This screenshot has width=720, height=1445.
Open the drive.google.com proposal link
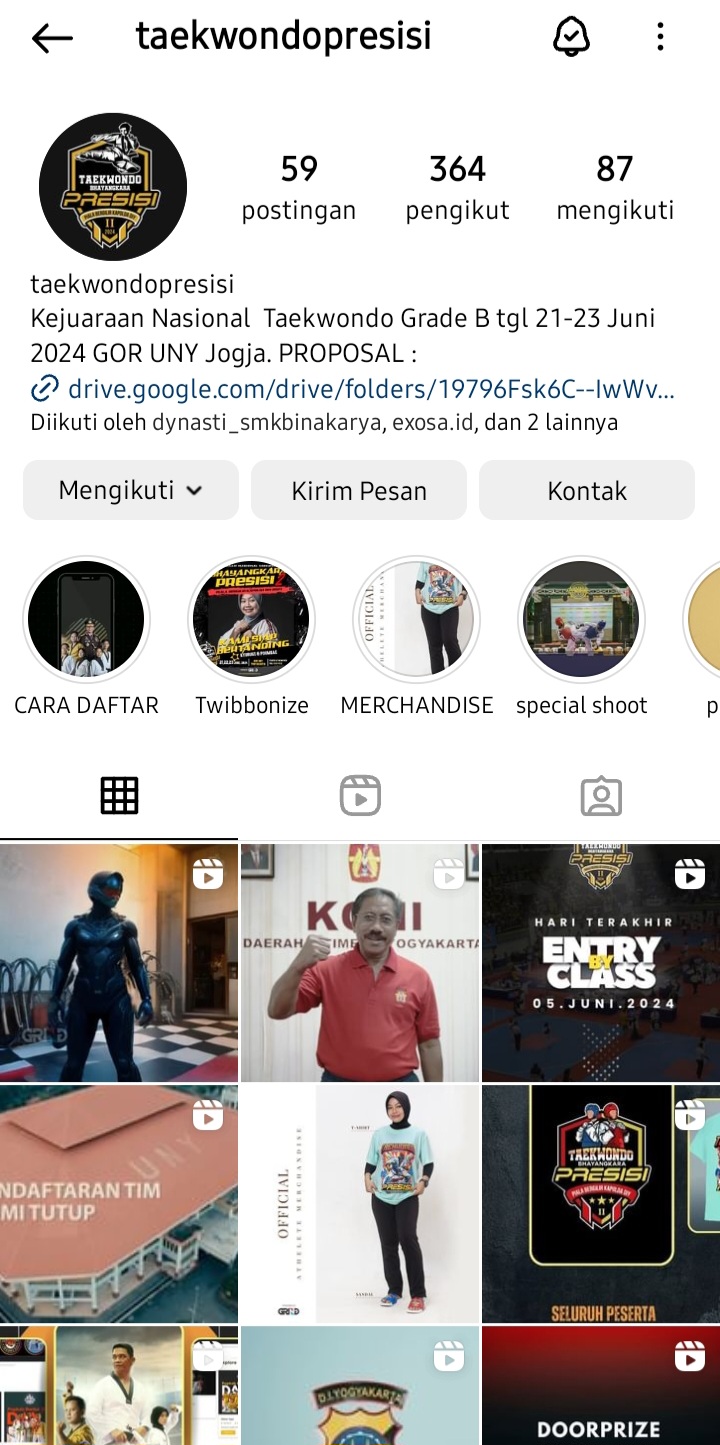point(370,388)
